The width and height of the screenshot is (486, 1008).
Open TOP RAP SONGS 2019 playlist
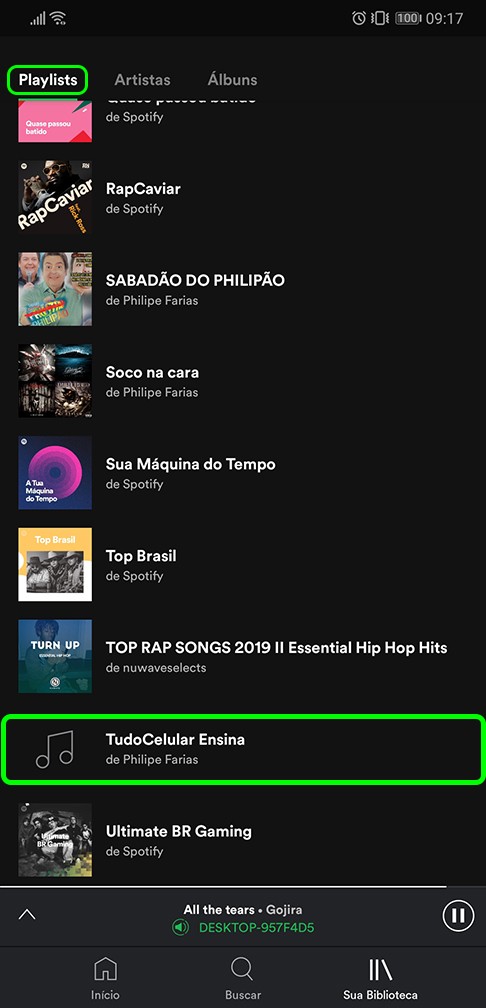(243, 656)
